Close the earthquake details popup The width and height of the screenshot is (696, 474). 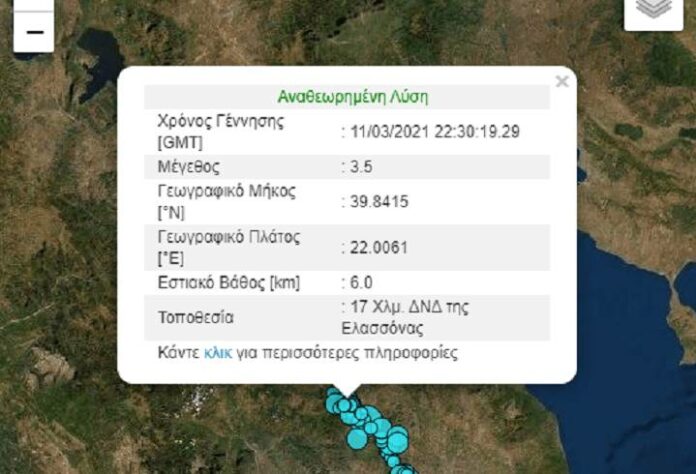point(562,82)
